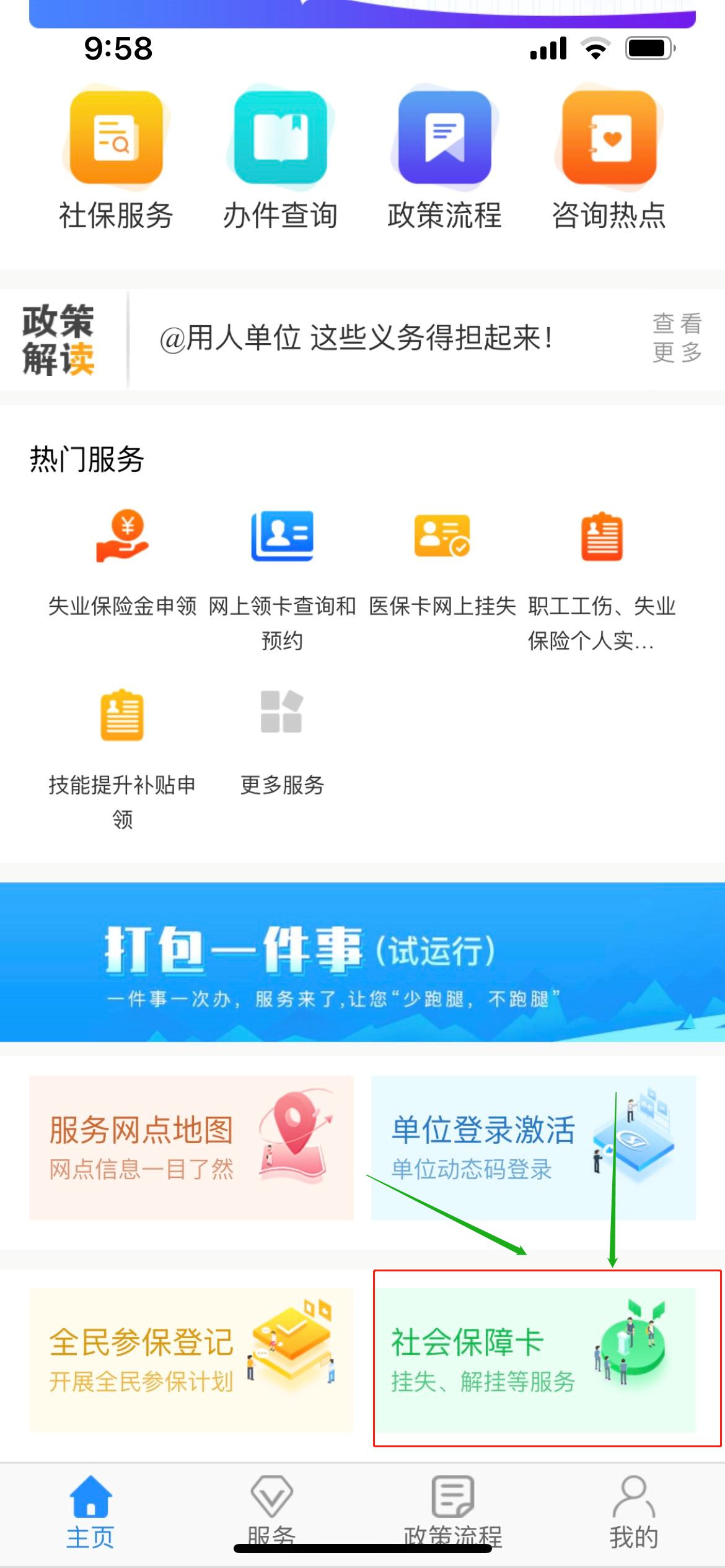Viewport: 725px width, 1568px height.
Task: Go to the 我的 tab
Action: pos(633,1507)
